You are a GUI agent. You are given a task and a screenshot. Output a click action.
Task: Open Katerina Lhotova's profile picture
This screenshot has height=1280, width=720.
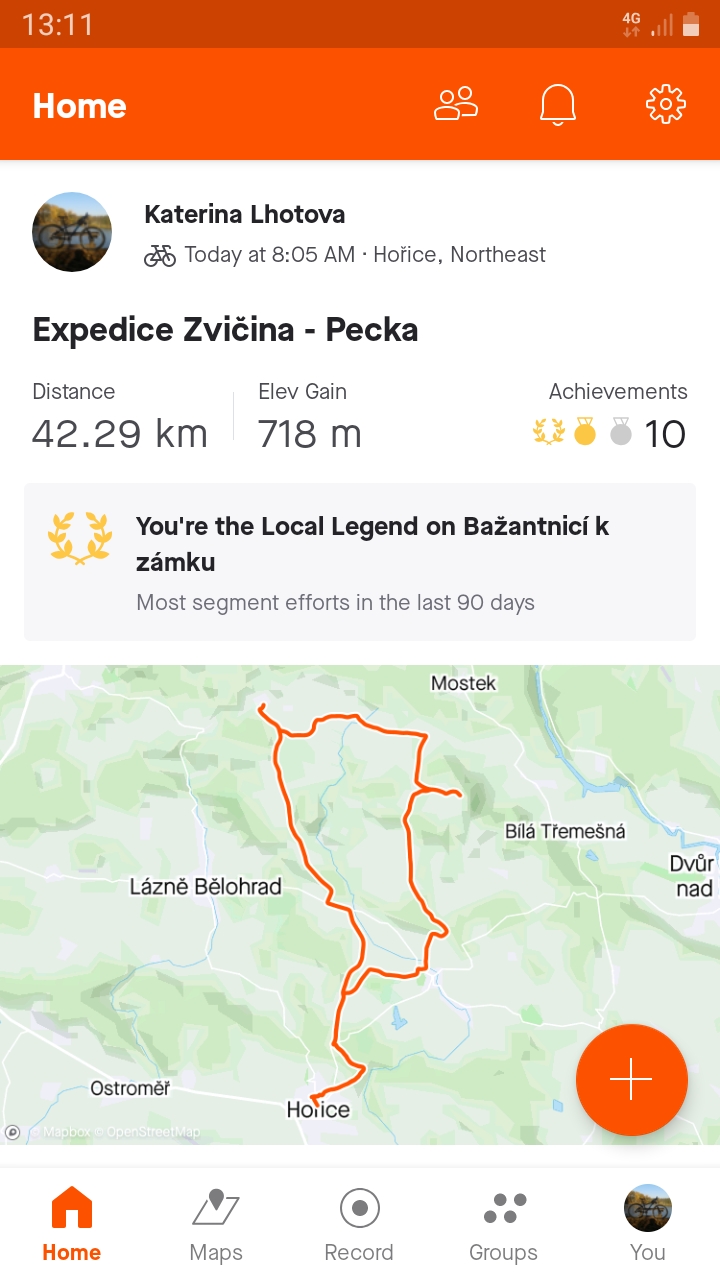click(72, 232)
